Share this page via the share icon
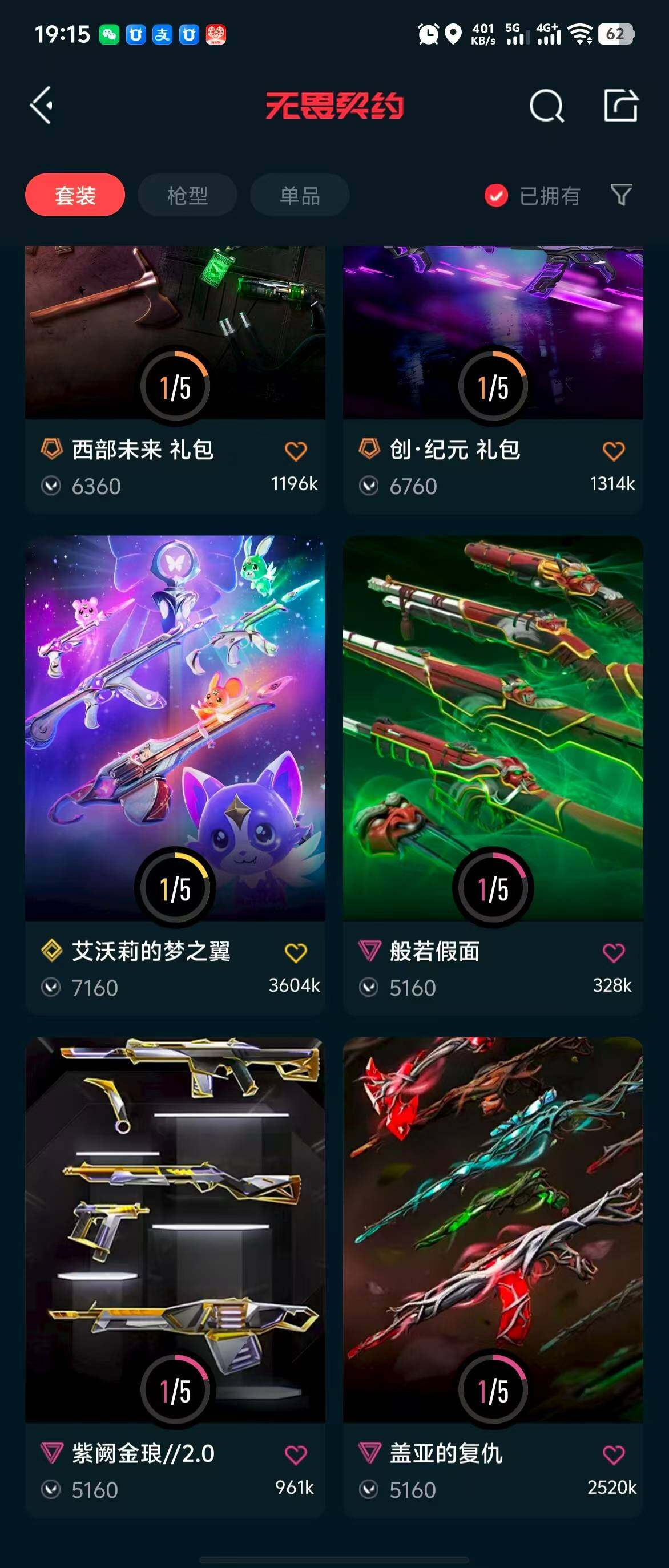The height and width of the screenshot is (1568, 669). [620, 106]
